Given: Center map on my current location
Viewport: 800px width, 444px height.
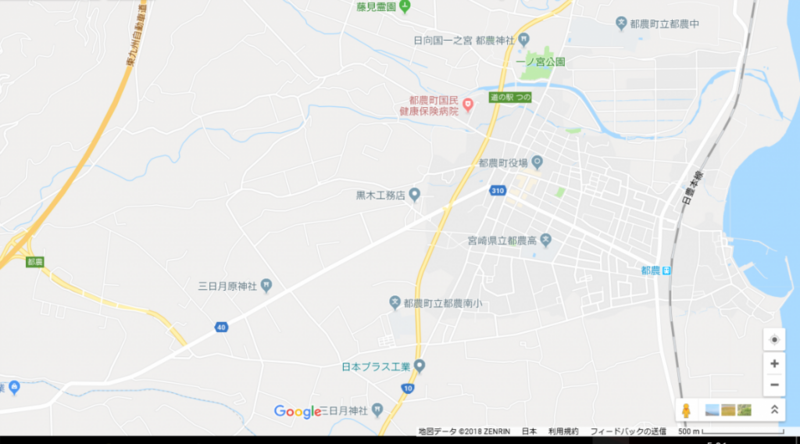Looking at the screenshot, I should [x=774, y=339].
